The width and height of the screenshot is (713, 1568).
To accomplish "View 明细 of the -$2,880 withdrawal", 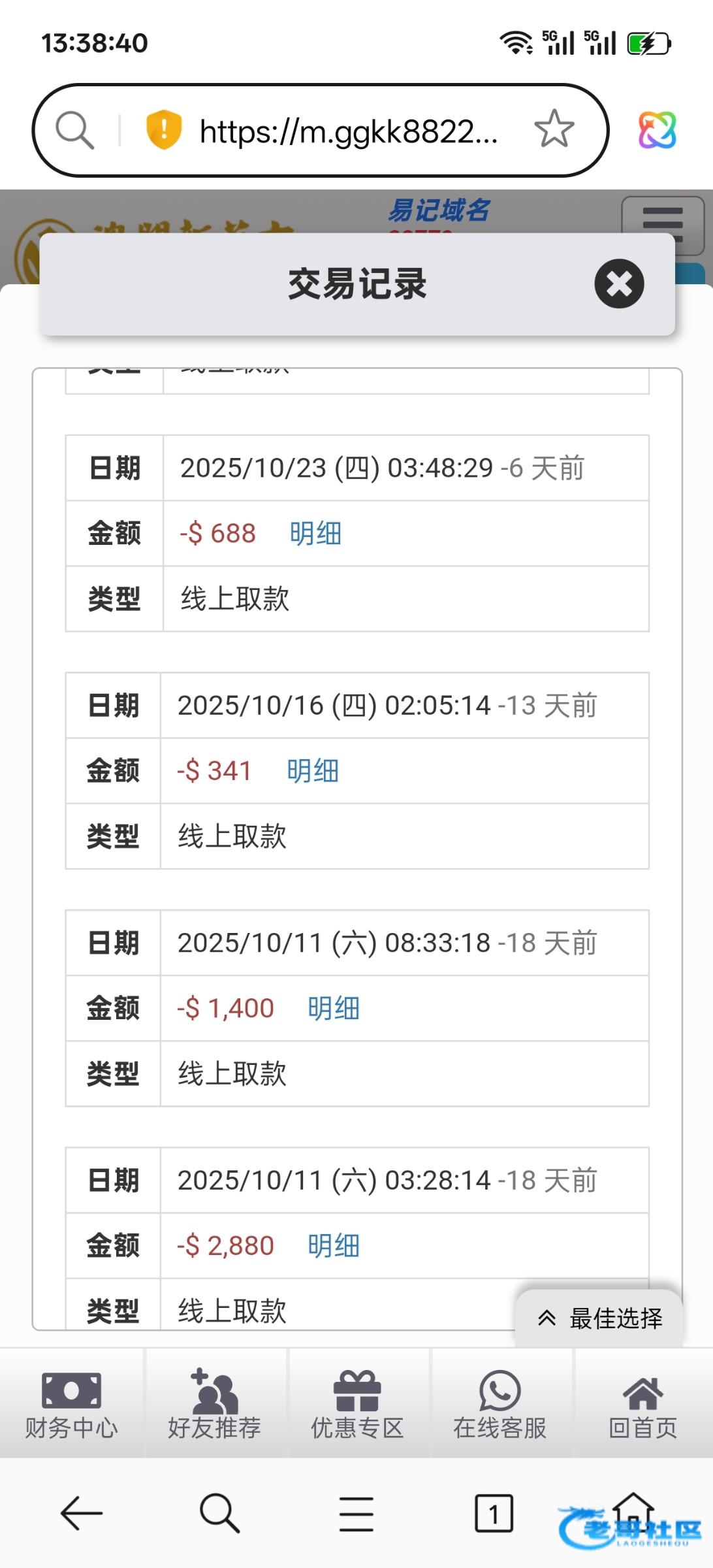I will coord(334,1245).
